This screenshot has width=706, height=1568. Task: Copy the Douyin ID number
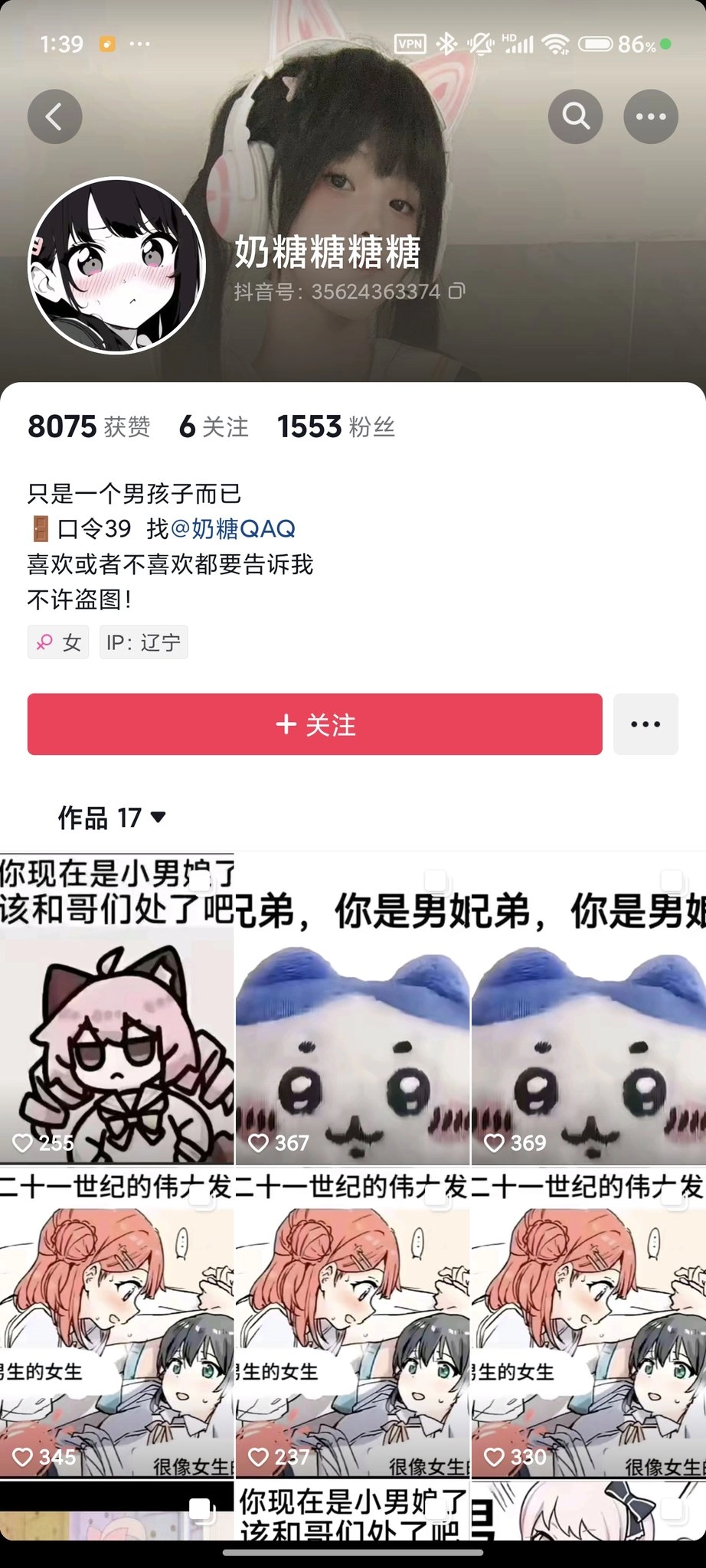pyautogui.click(x=456, y=291)
